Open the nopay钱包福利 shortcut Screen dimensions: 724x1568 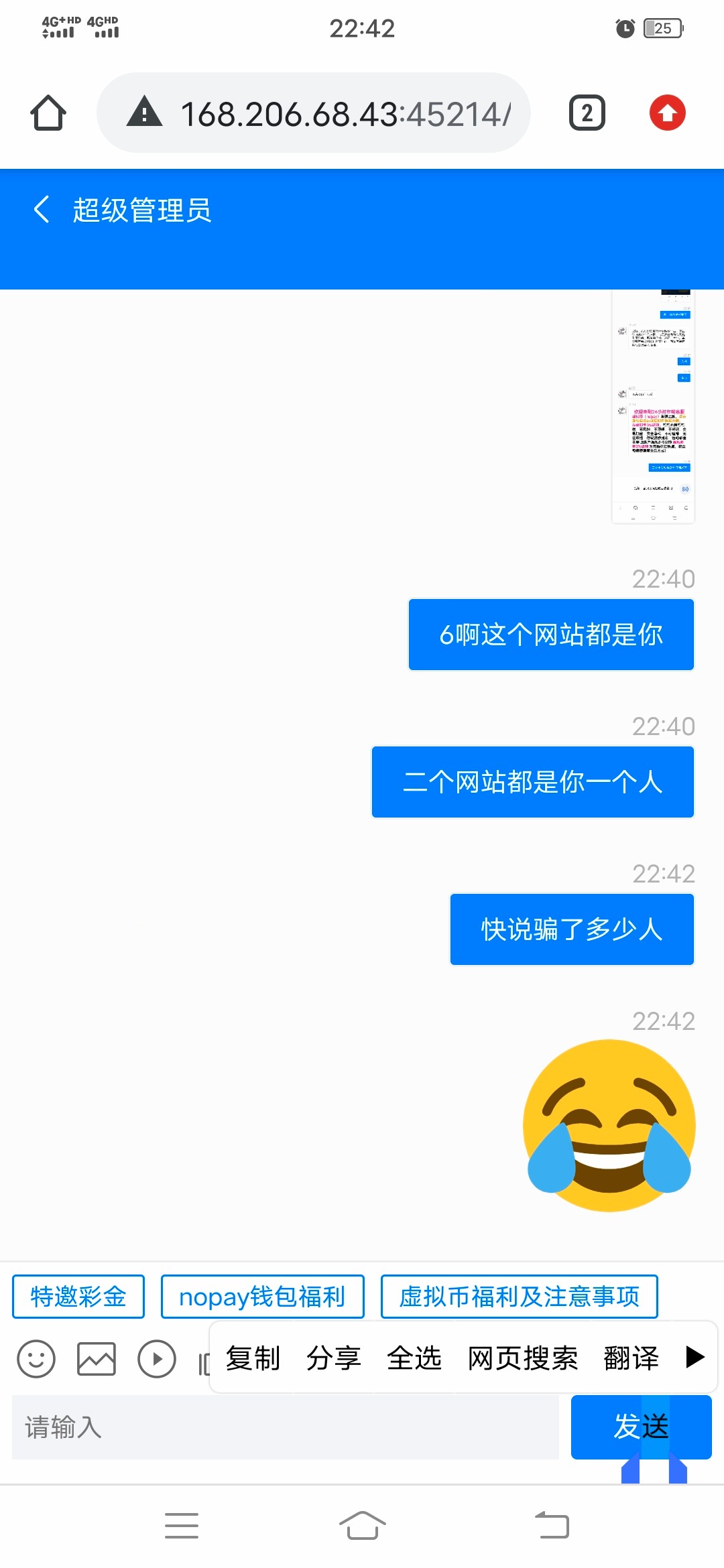click(x=262, y=1296)
